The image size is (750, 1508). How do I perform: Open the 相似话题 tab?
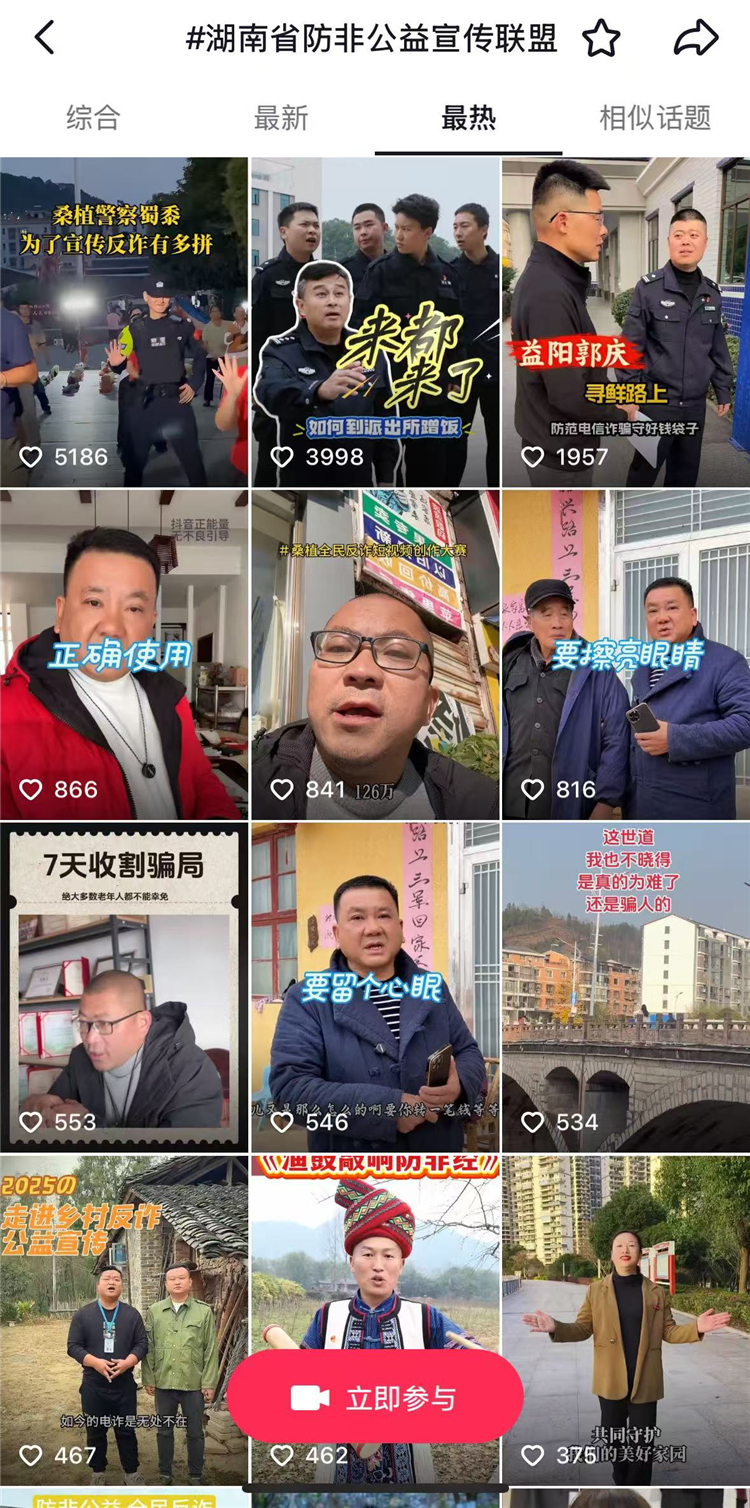pos(655,118)
